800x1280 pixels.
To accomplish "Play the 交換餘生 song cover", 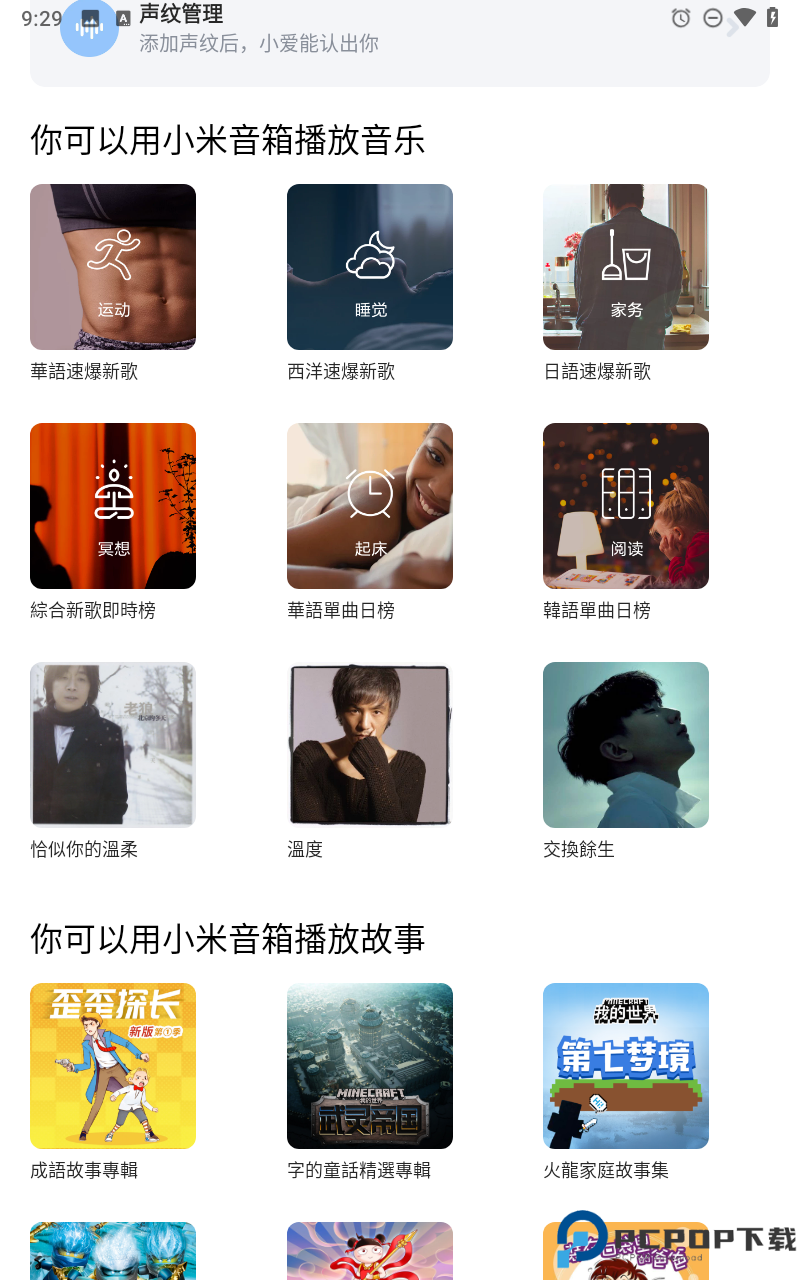I will coord(625,744).
